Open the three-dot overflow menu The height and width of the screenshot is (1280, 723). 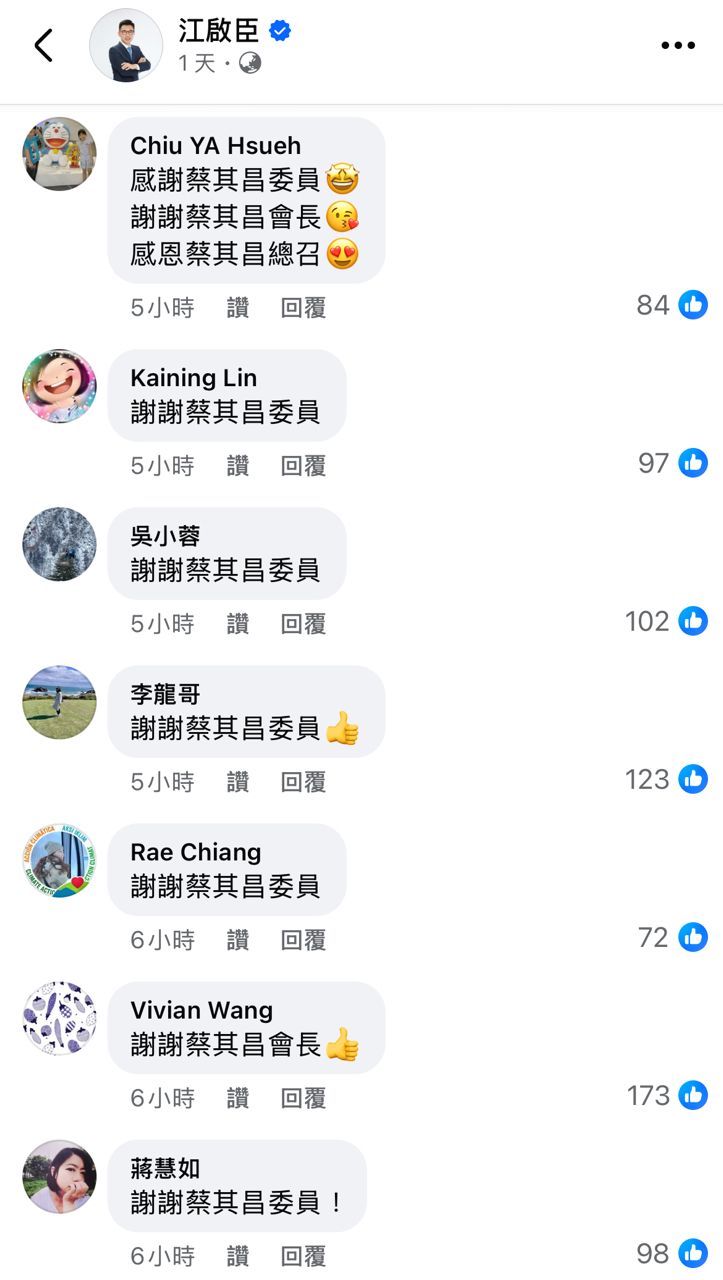pos(678,46)
